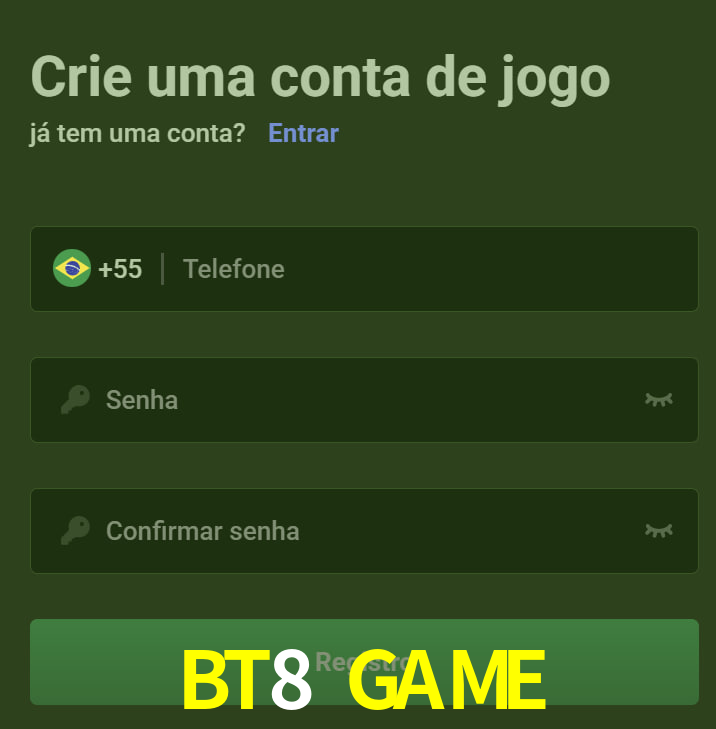The width and height of the screenshot is (716, 729).
Task: Focus the Telefone input field
Action: (x=420, y=269)
